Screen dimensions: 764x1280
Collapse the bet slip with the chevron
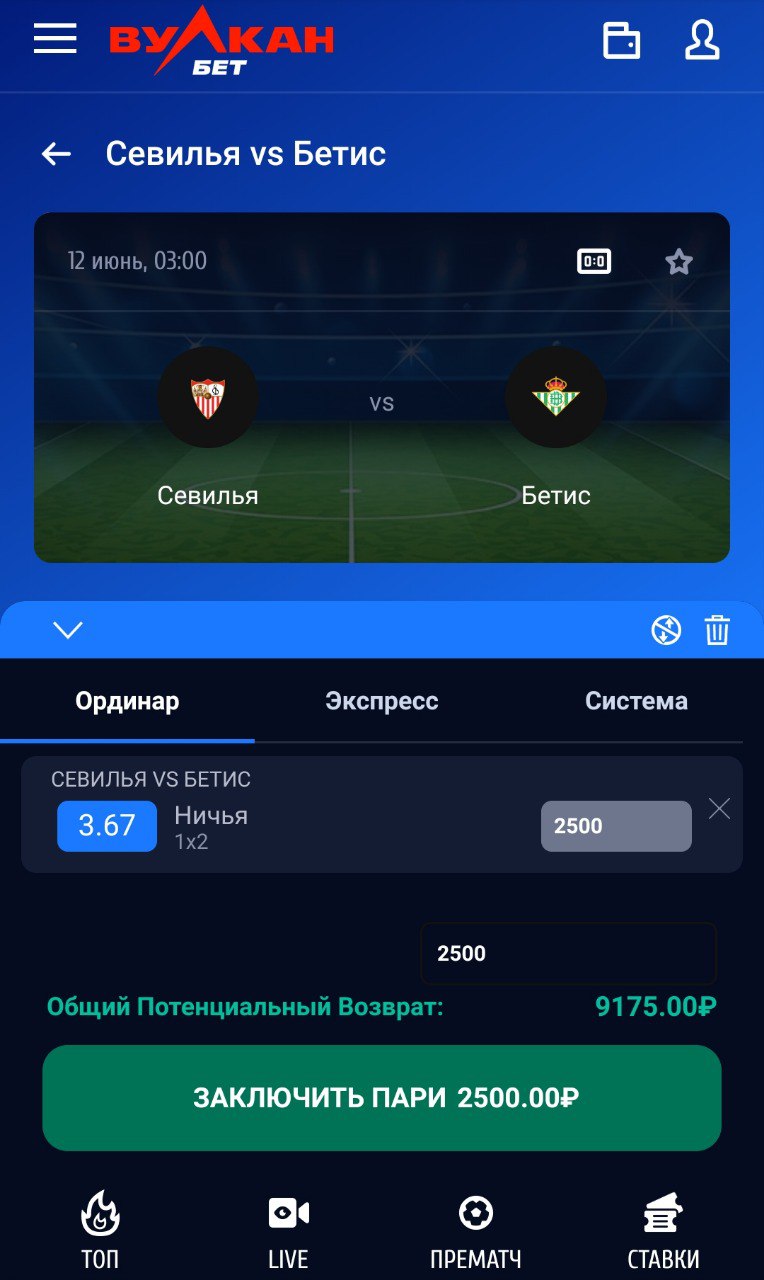68,630
